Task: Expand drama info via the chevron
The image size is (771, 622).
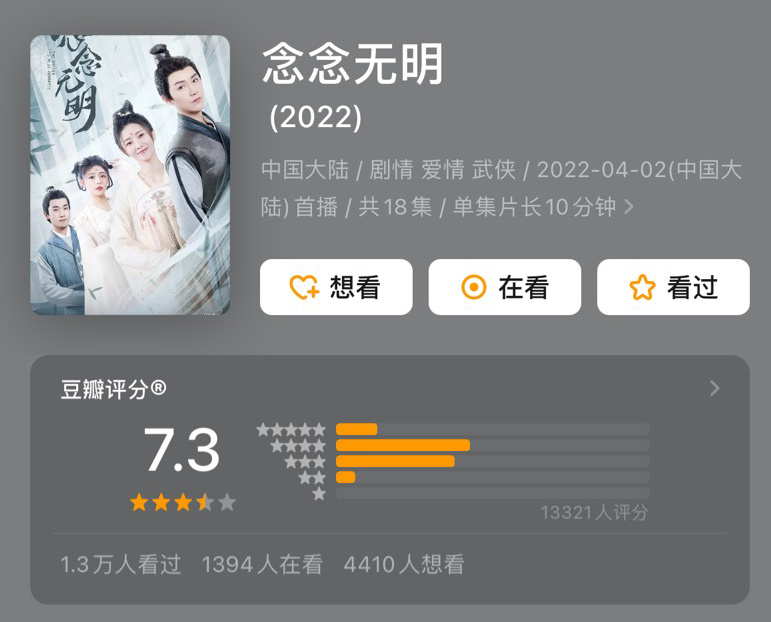Action: [x=629, y=207]
